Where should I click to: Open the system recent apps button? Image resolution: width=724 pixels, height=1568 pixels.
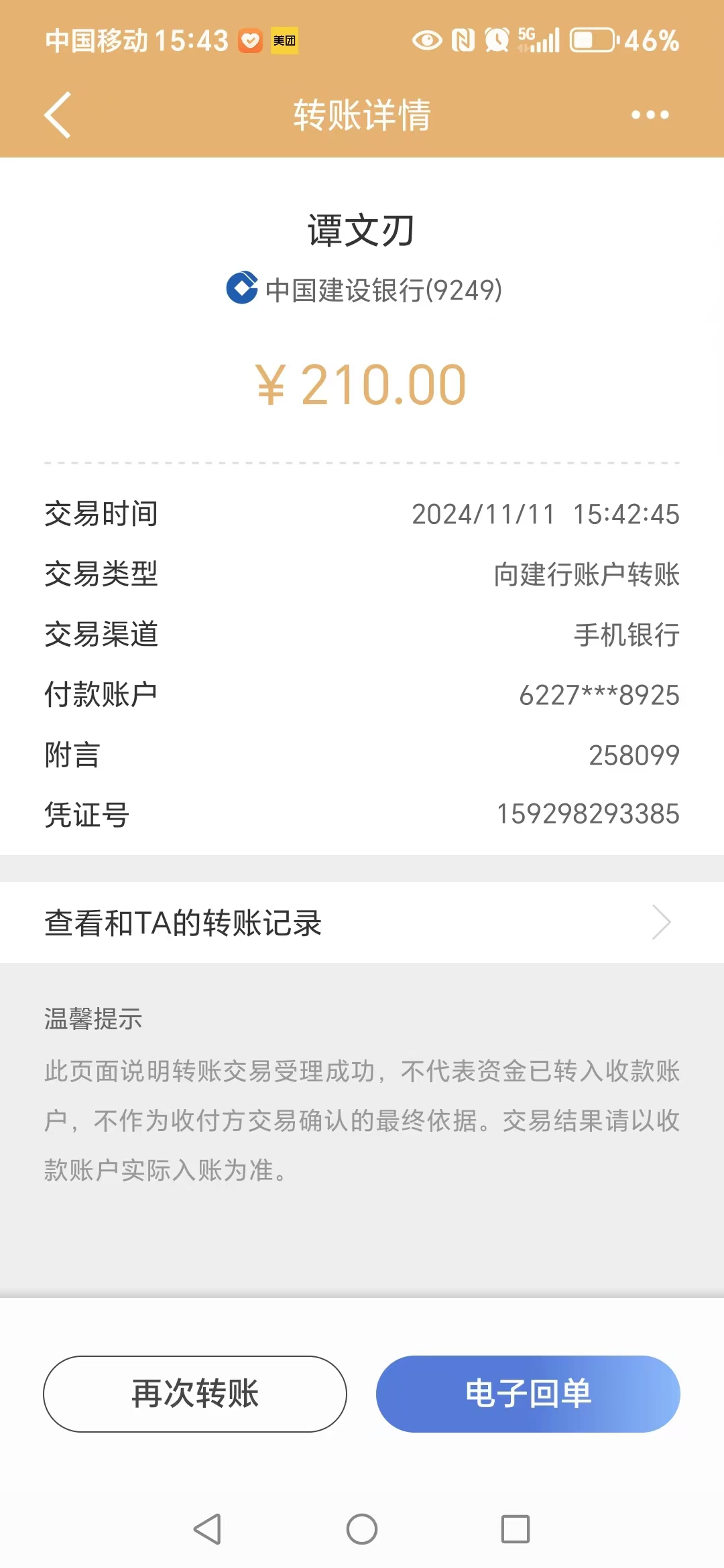click(516, 1529)
